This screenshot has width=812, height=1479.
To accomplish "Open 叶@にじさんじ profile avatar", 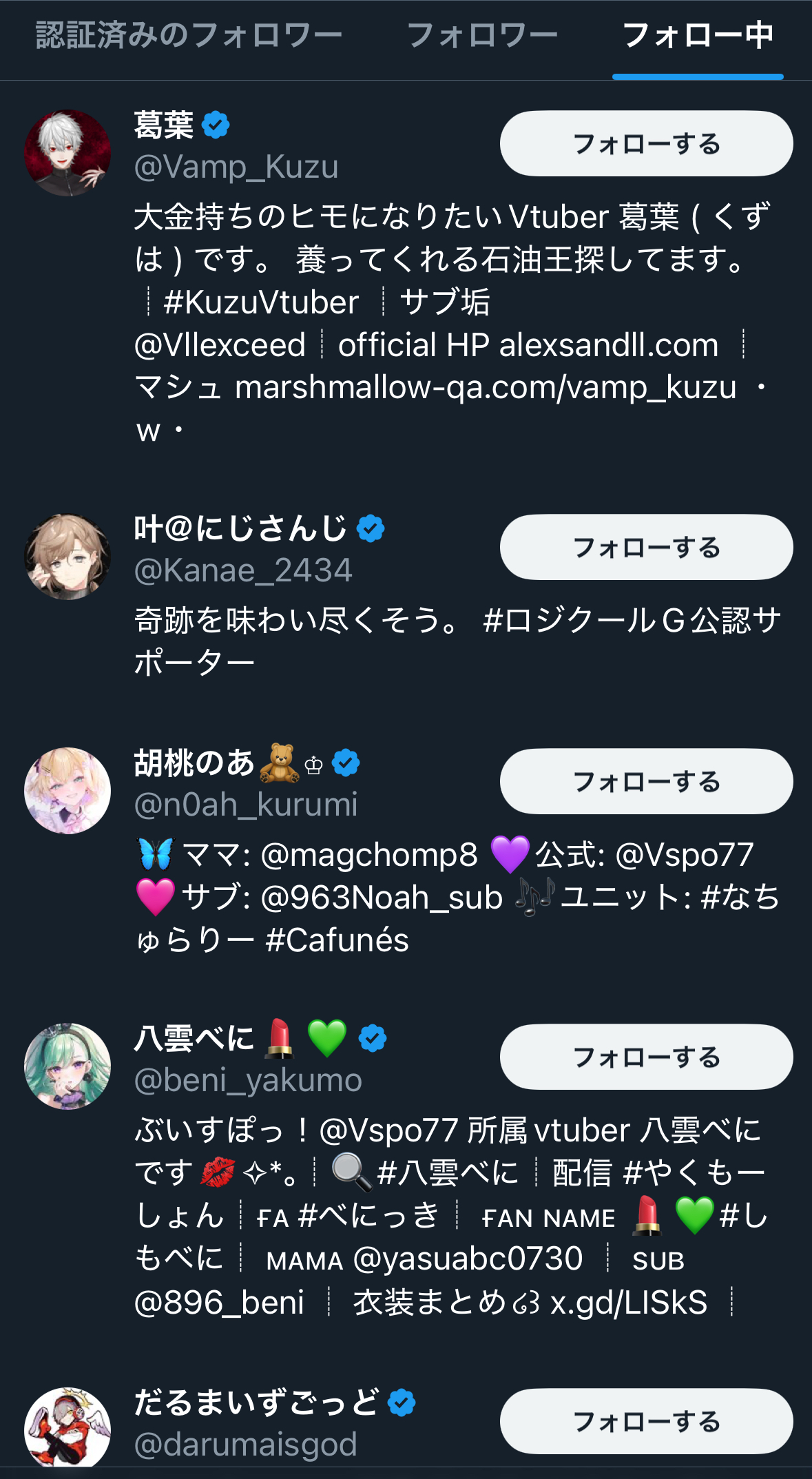I will (67, 557).
